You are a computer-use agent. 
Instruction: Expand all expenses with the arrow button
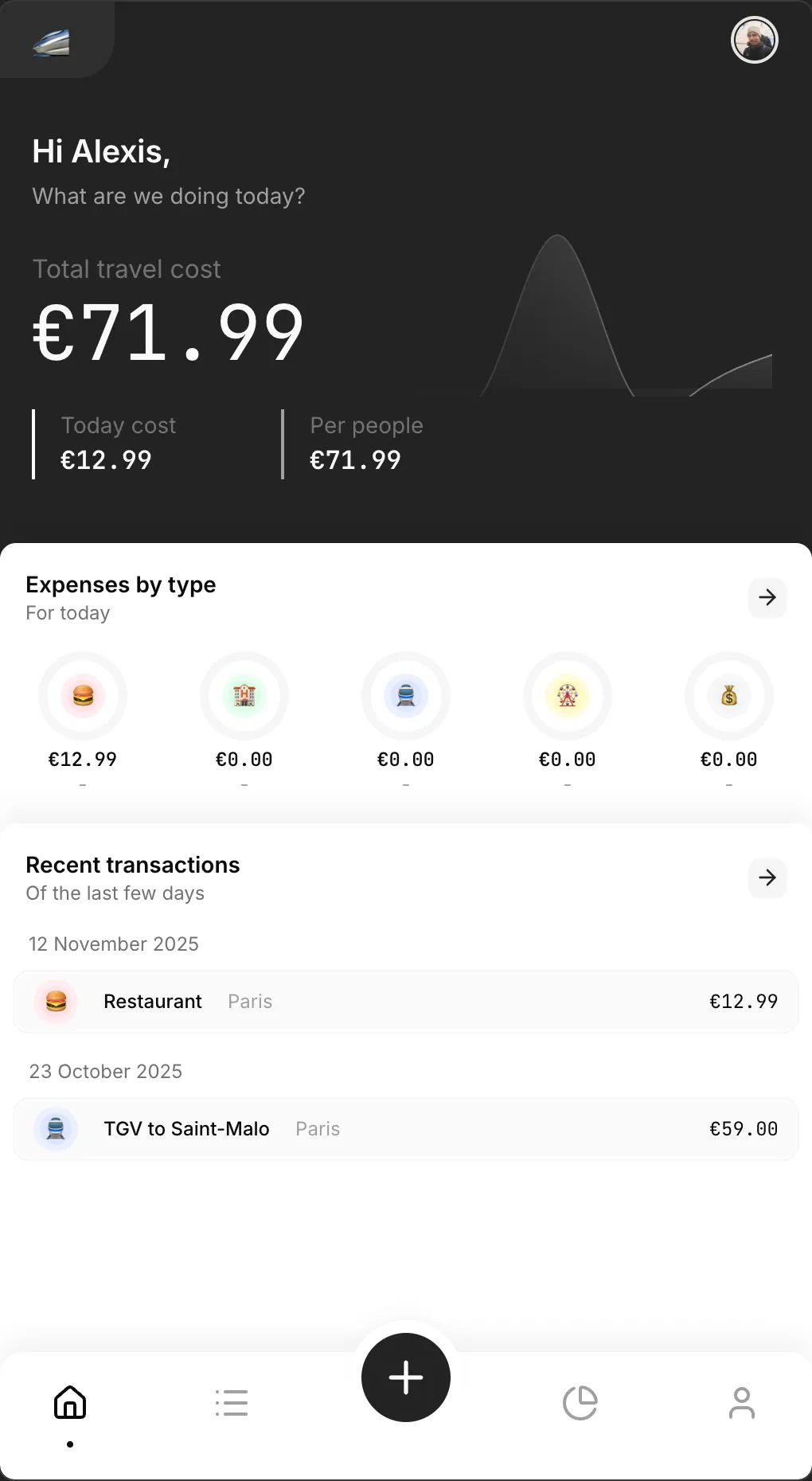(x=767, y=597)
